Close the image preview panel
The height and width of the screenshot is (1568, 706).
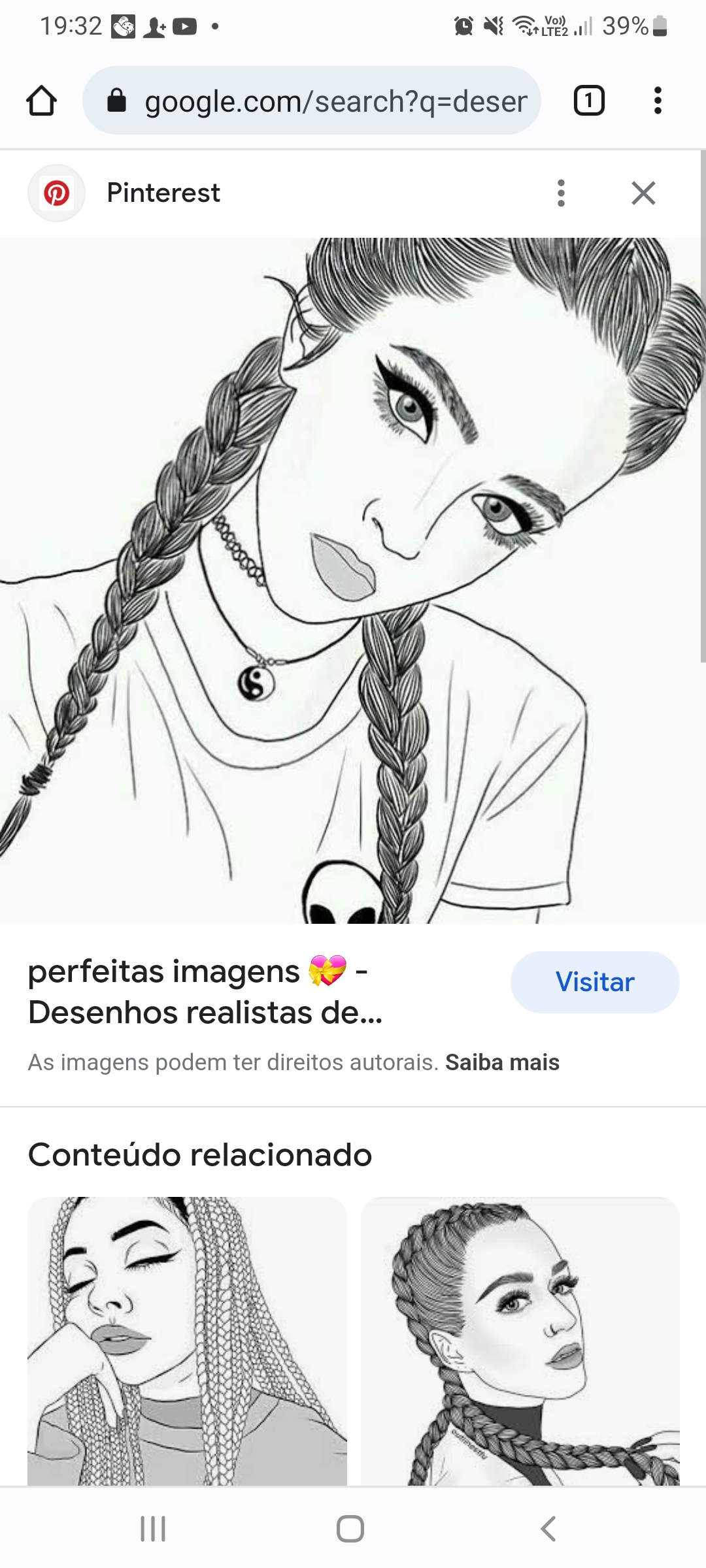[643, 193]
